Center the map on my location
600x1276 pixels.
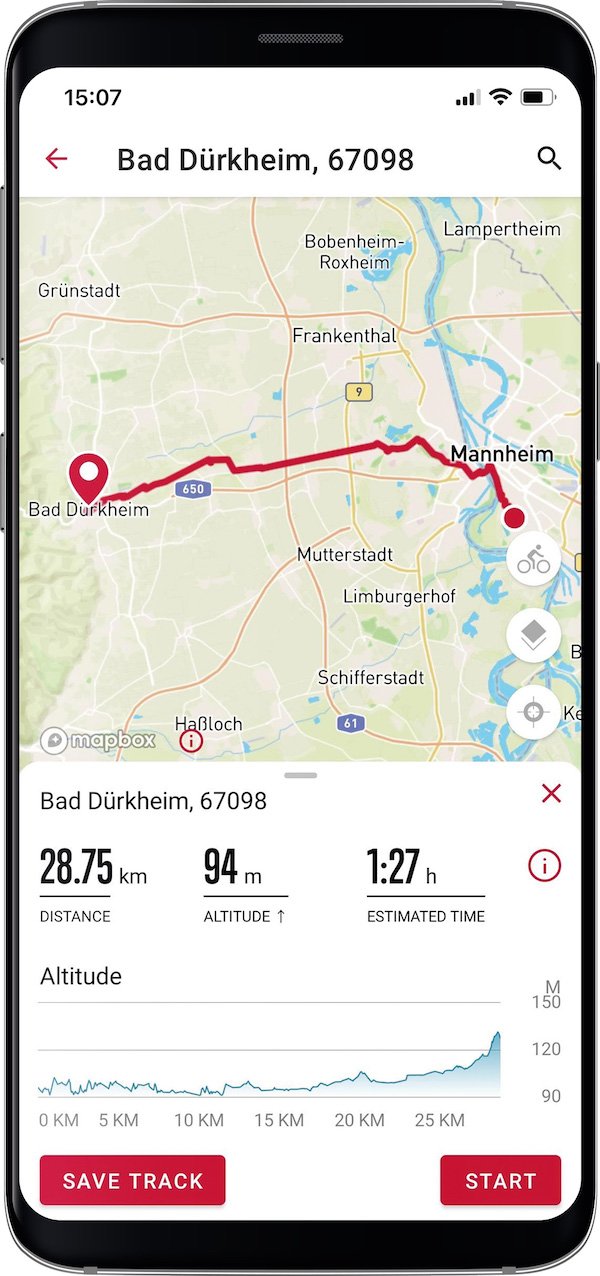(x=533, y=712)
